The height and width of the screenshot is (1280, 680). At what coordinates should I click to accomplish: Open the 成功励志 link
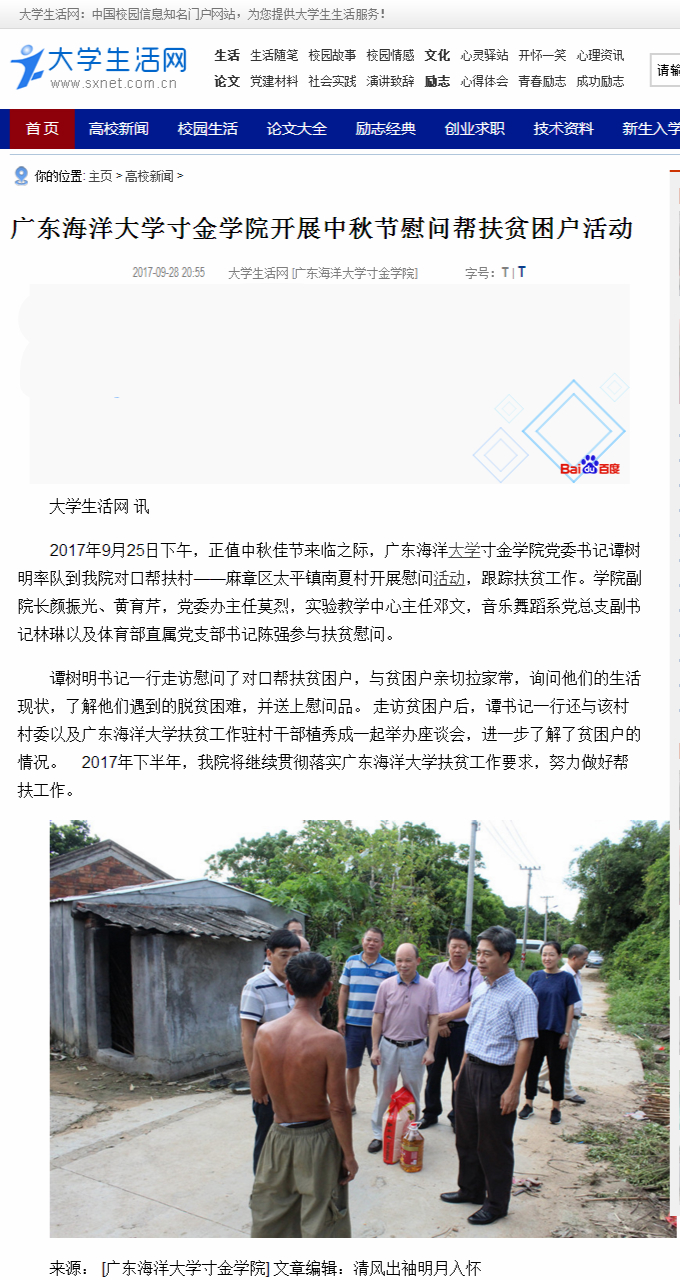click(x=600, y=82)
